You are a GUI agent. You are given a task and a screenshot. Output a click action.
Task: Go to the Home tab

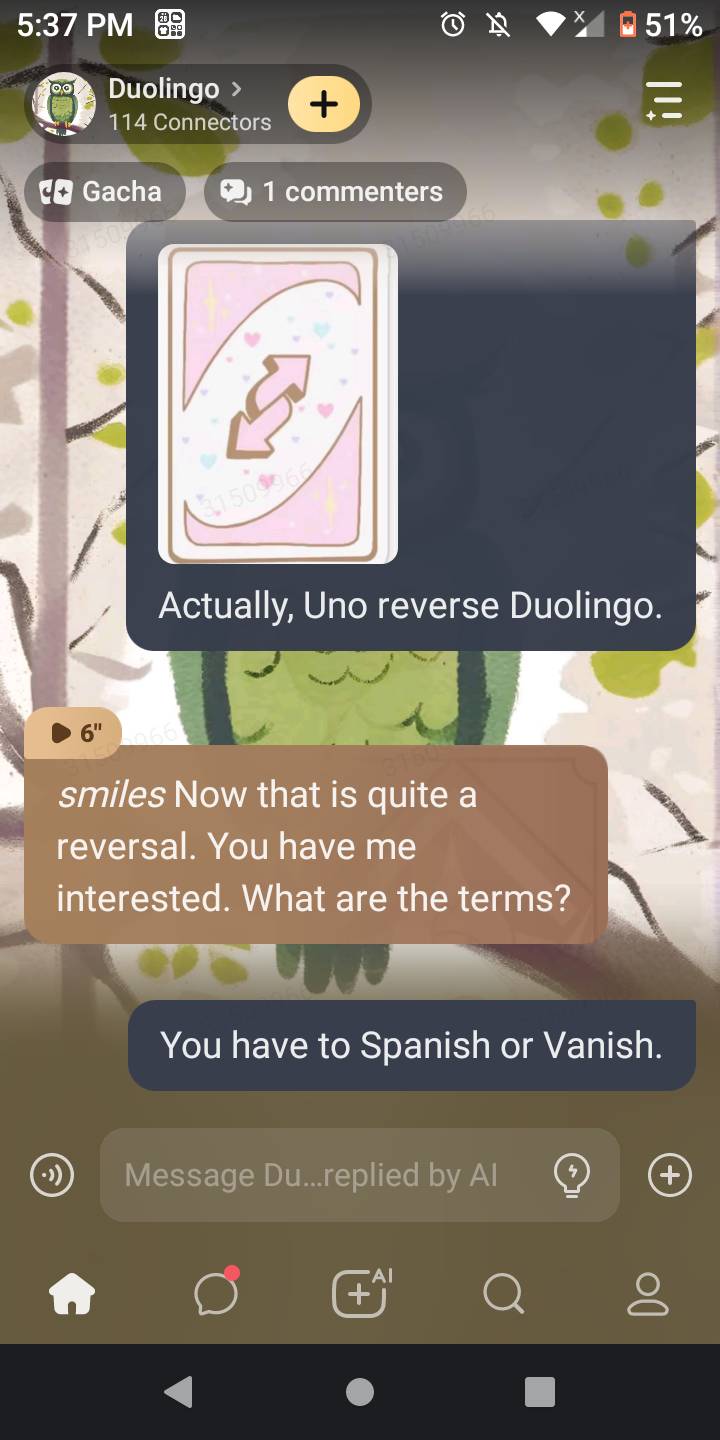coord(72,1295)
